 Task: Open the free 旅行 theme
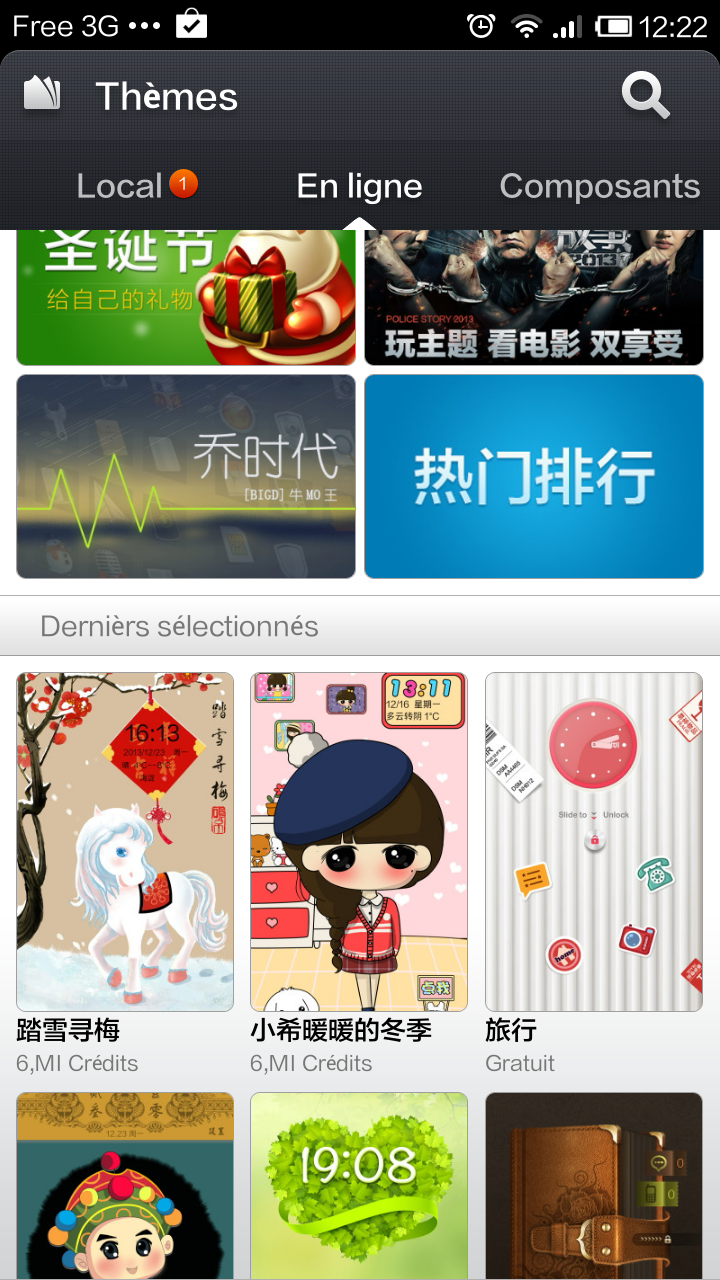click(x=594, y=841)
